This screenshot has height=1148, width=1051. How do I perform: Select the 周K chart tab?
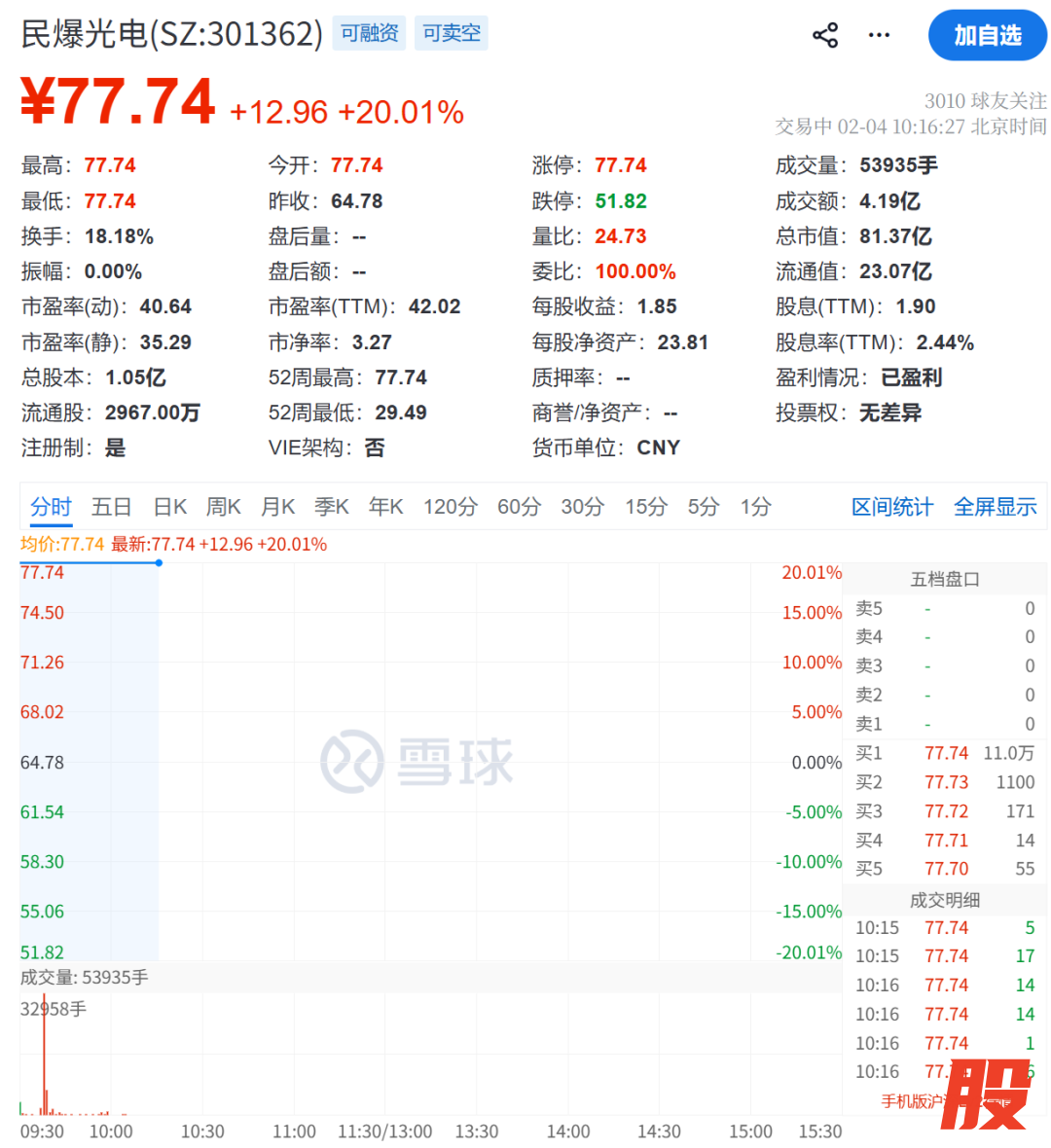tap(223, 507)
